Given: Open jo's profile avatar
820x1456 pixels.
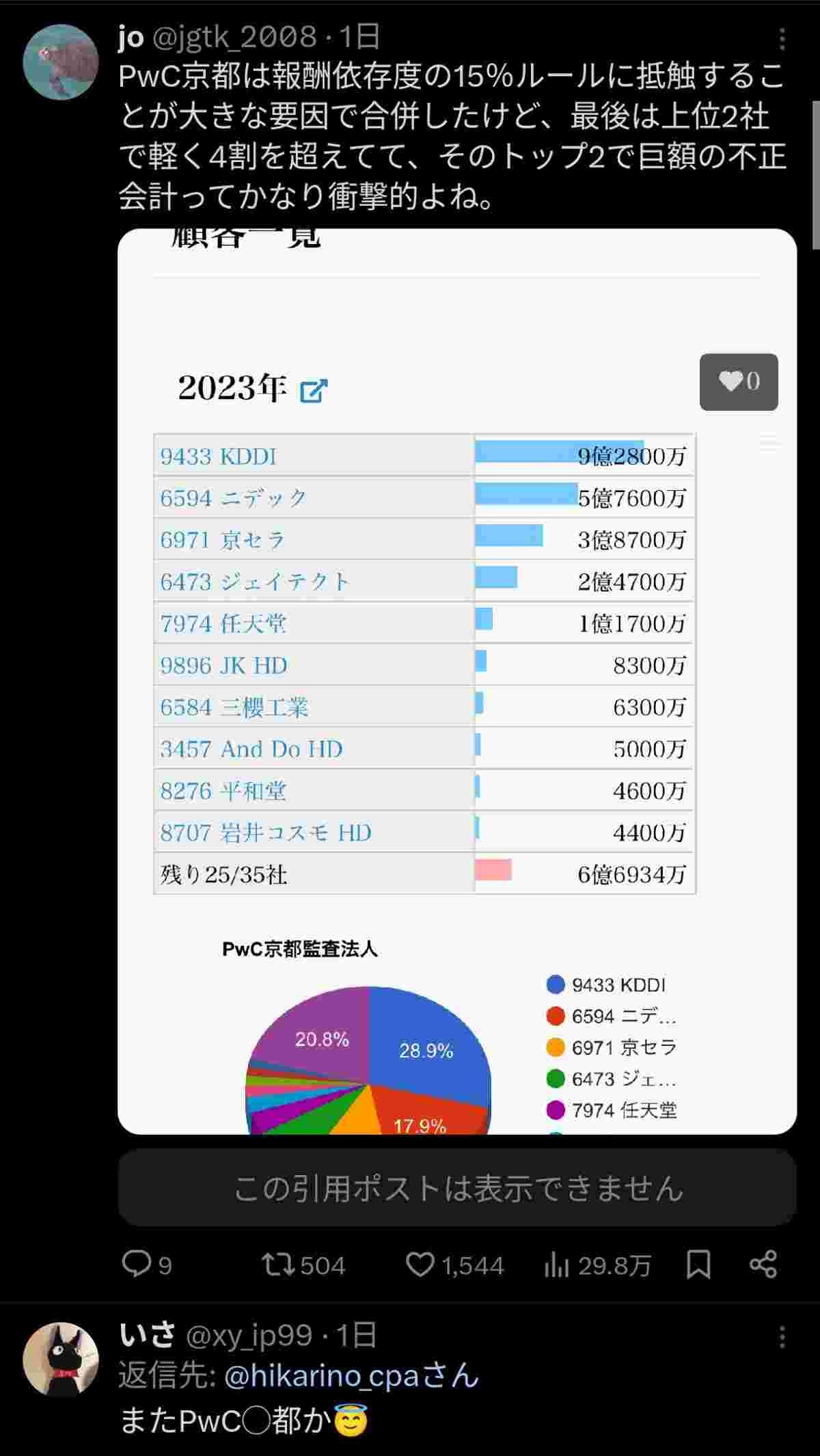Looking at the screenshot, I should tap(61, 62).
